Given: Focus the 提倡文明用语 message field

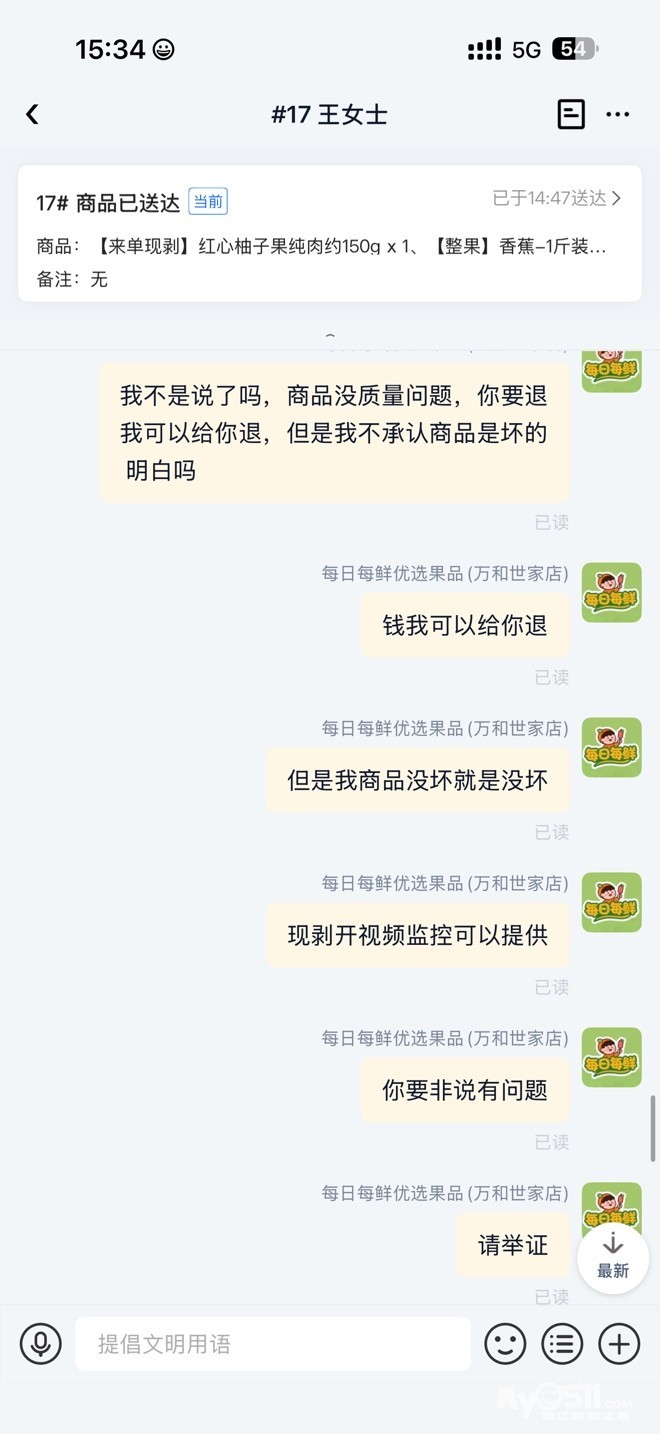Looking at the screenshot, I should point(272,1344).
